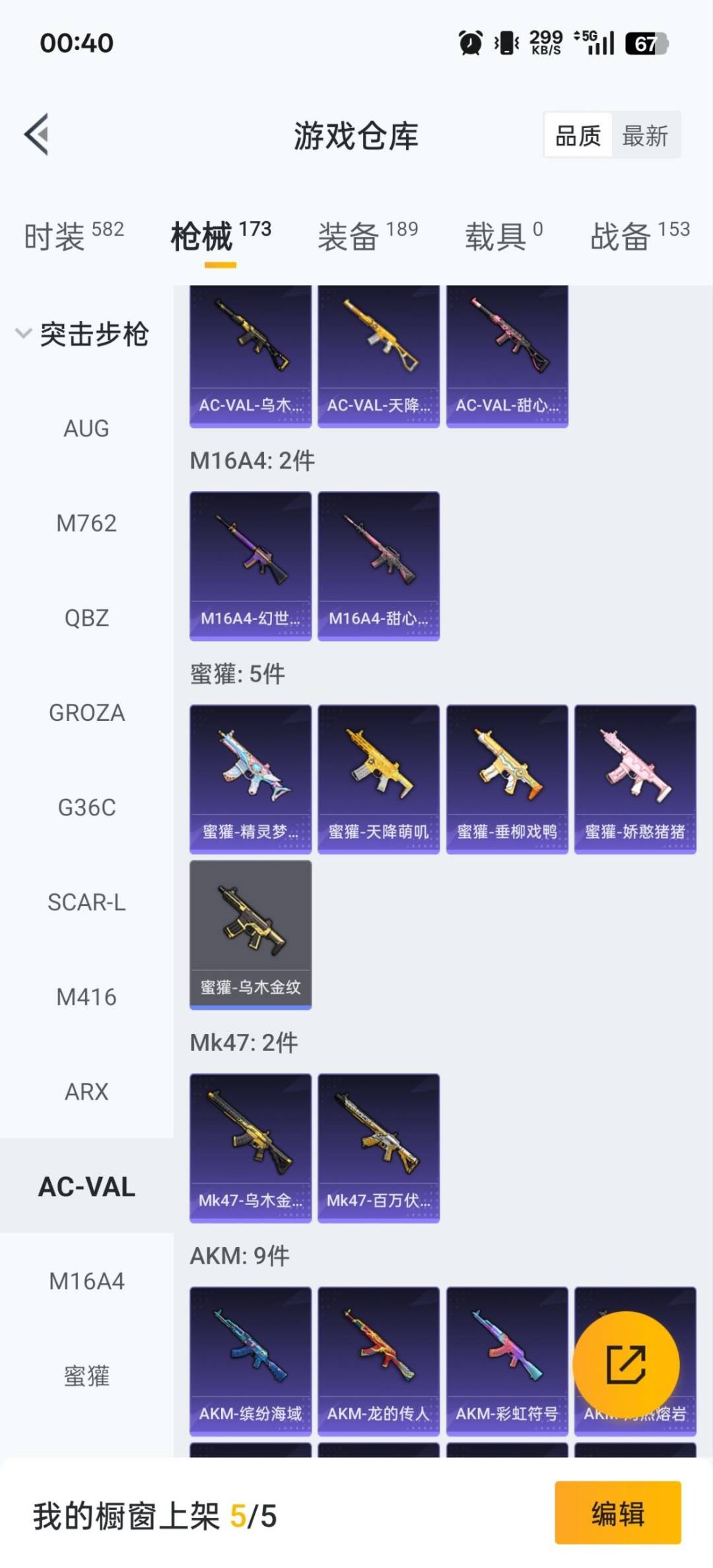The width and height of the screenshot is (713, 1568).
Task: Open the AKM-龙的传人 skin tile
Action: [x=378, y=1361]
